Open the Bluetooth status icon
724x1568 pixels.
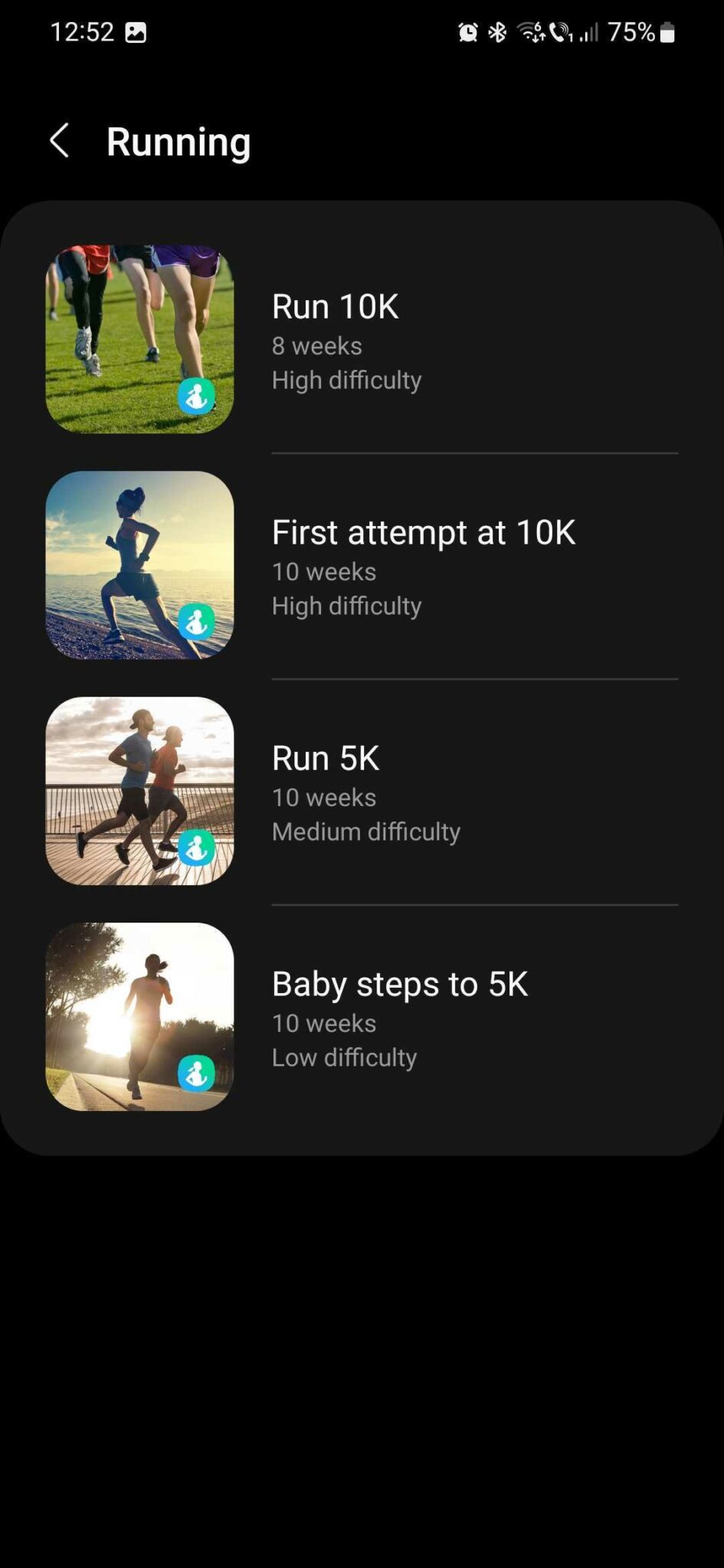pos(496,31)
